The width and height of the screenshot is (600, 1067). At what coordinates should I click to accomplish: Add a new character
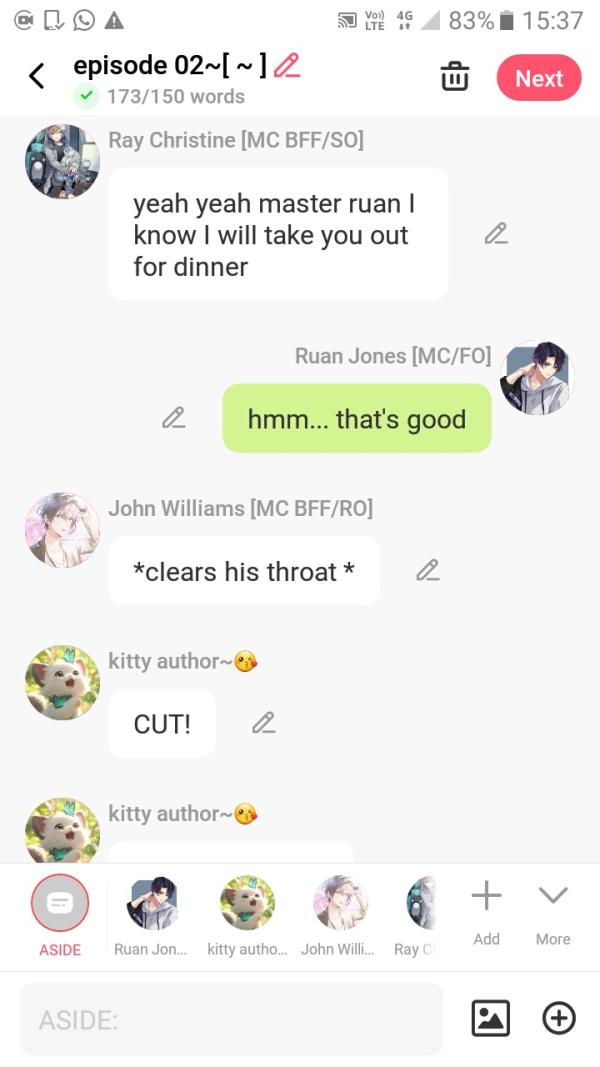pos(486,909)
